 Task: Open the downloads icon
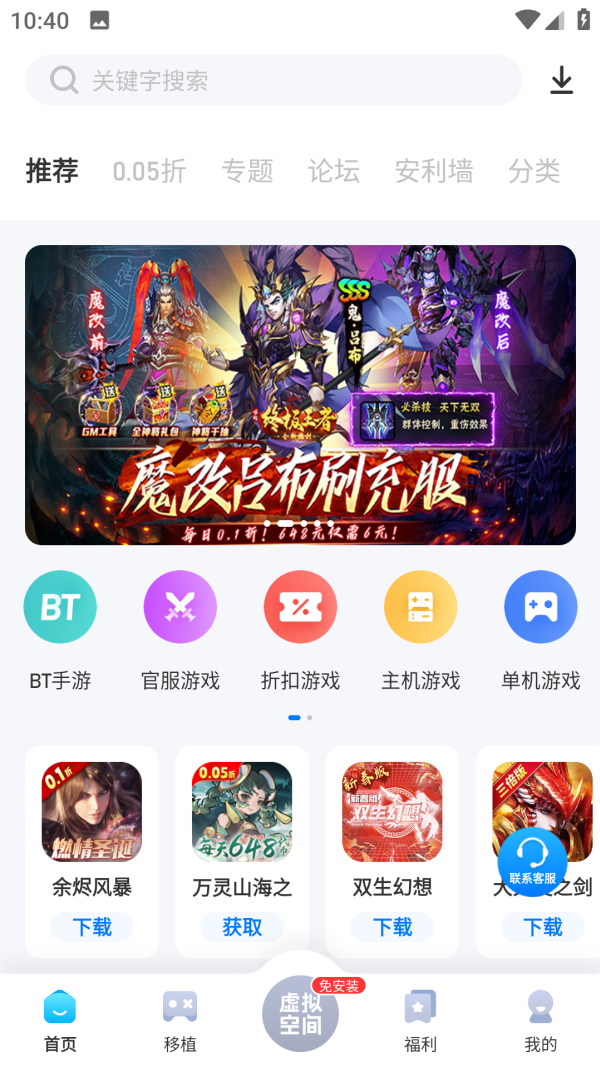562,81
